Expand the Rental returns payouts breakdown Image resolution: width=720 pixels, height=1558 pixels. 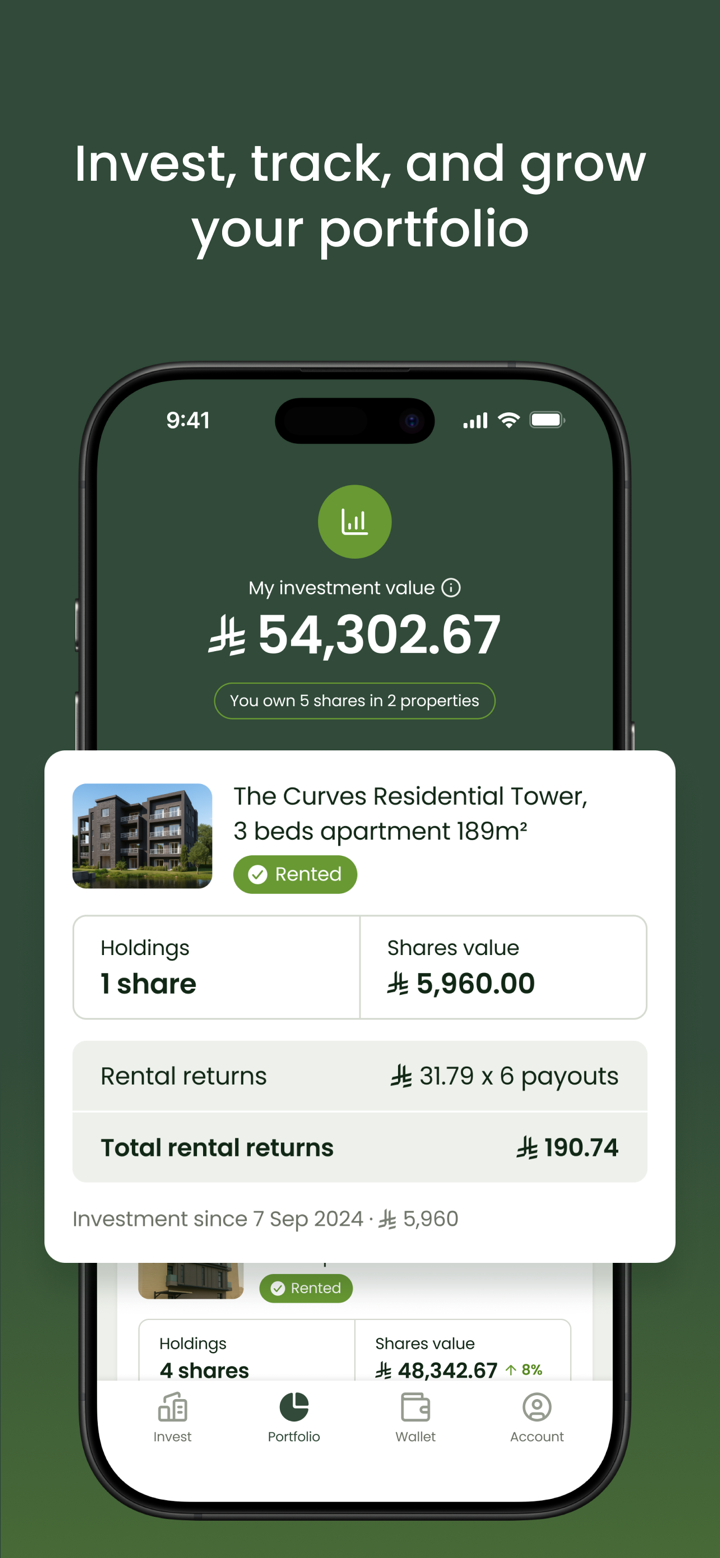point(359,1075)
